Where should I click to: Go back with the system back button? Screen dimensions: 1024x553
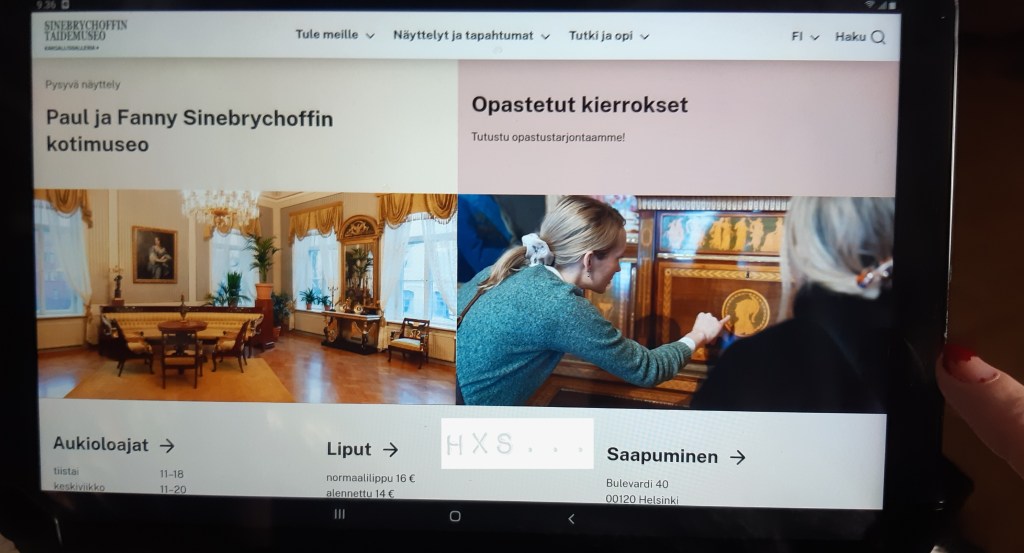click(571, 518)
